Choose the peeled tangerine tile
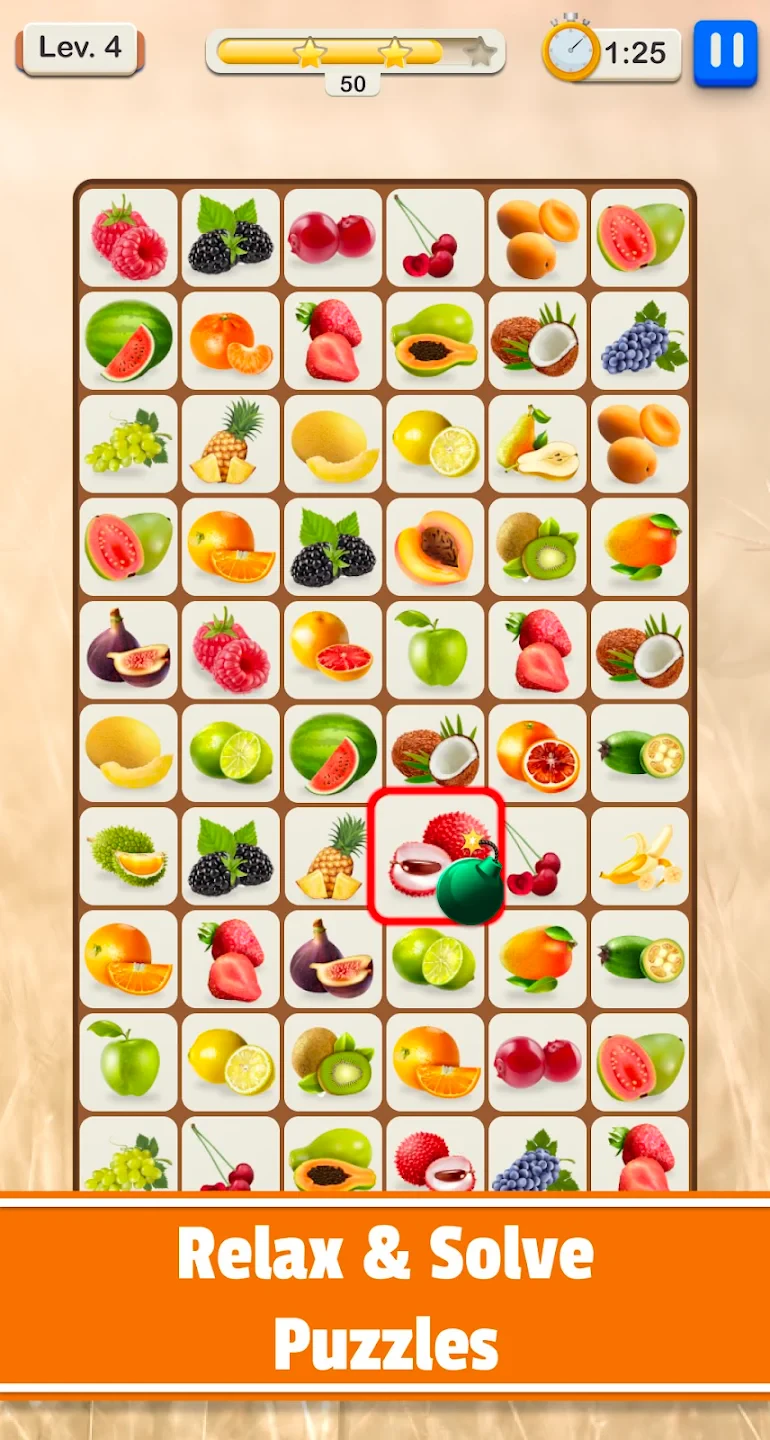Image resolution: width=770 pixels, height=1440 pixels. click(x=230, y=341)
